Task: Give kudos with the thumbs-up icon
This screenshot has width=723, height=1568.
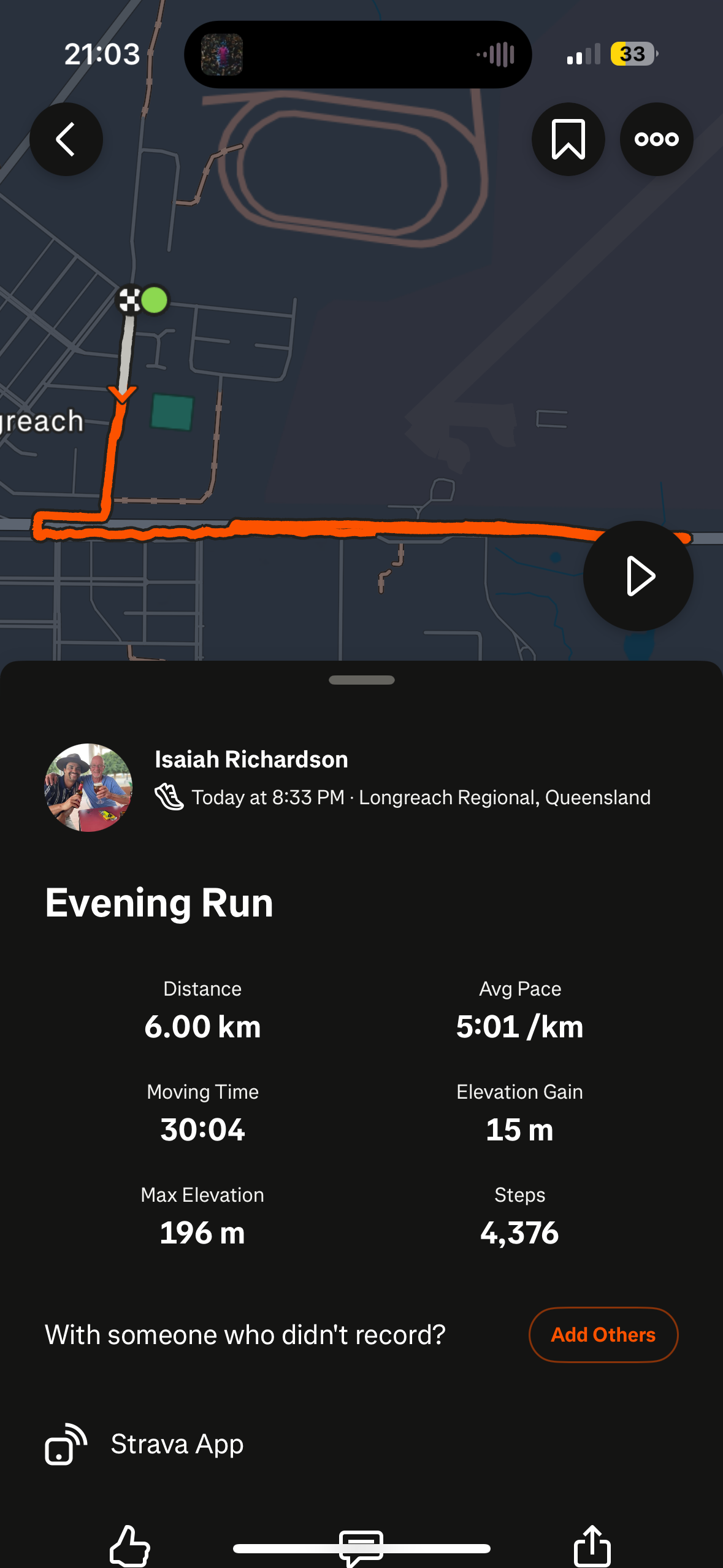Action: pyautogui.click(x=130, y=1545)
